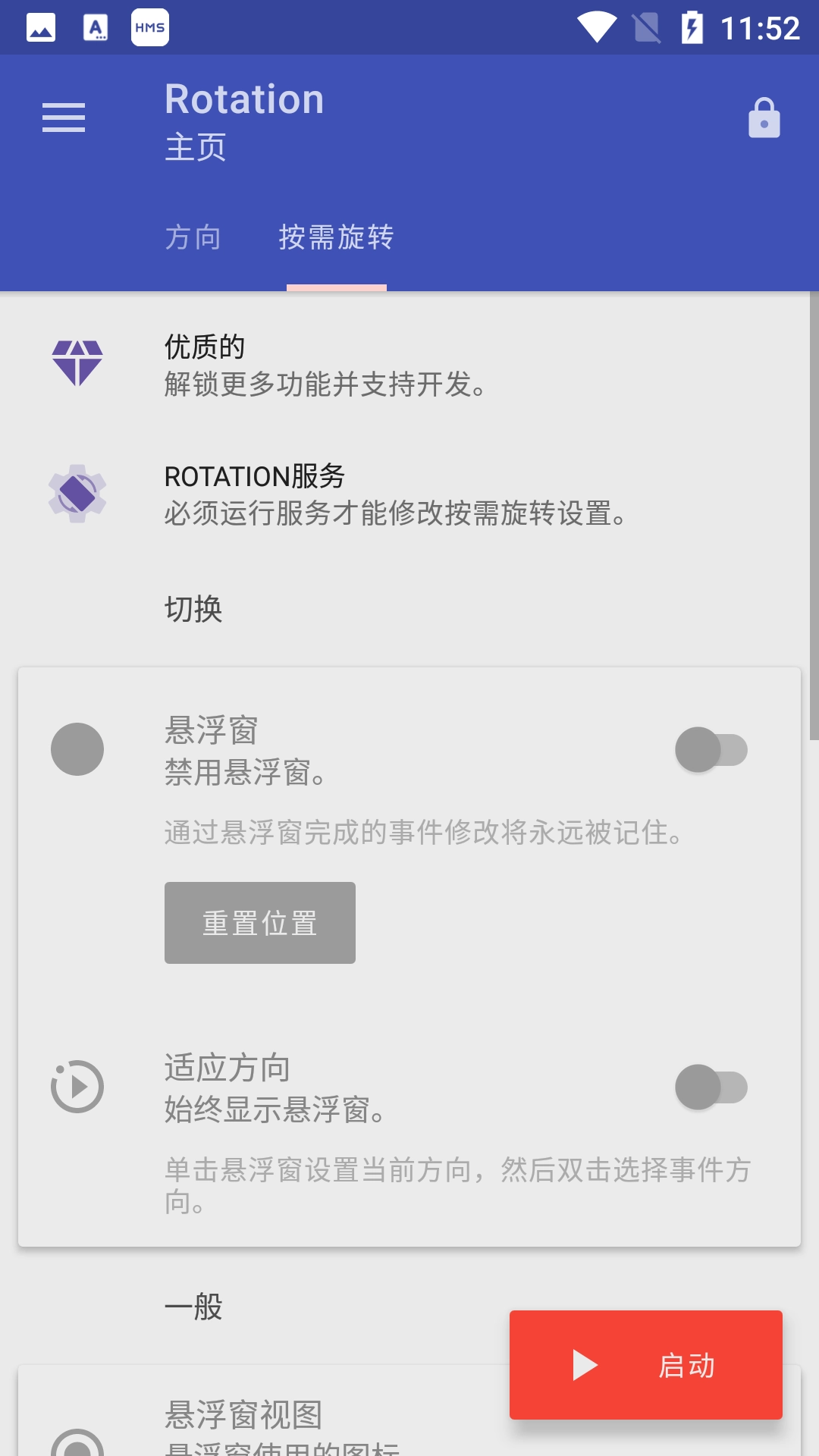Select the 切换 section header
Screen dimensions: 819x1456
point(192,607)
